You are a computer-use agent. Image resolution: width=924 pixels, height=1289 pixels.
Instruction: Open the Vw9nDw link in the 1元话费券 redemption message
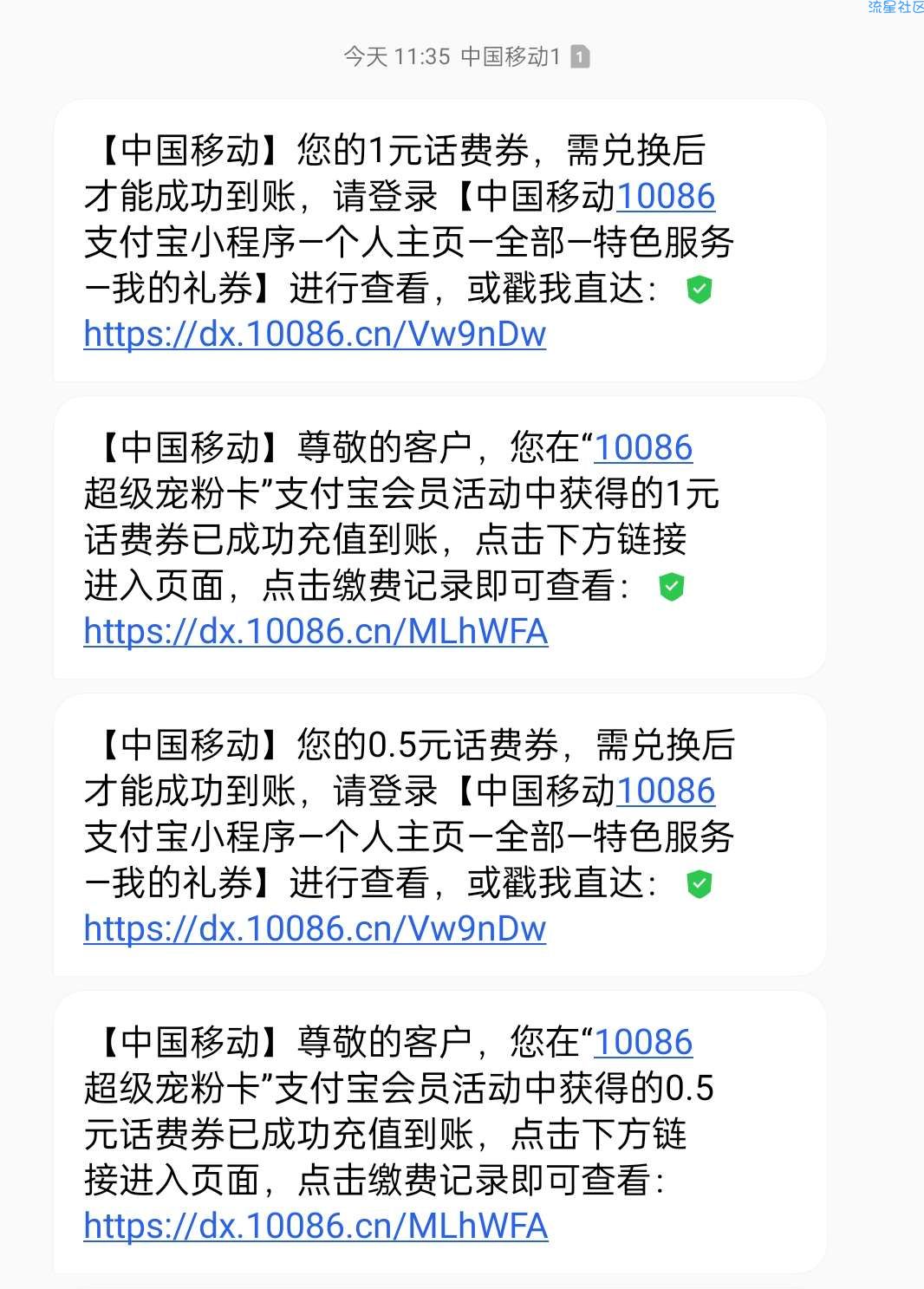[x=315, y=335]
